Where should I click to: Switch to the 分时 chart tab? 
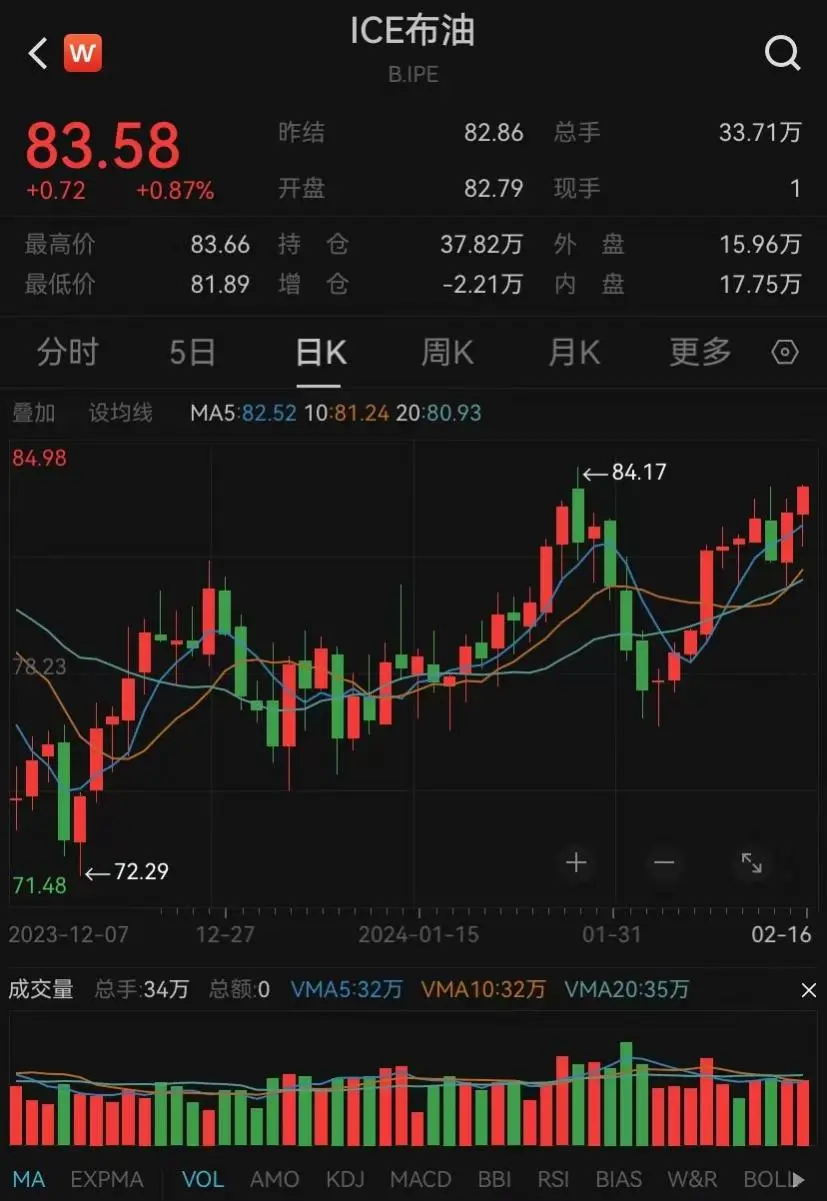(x=68, y=352)
